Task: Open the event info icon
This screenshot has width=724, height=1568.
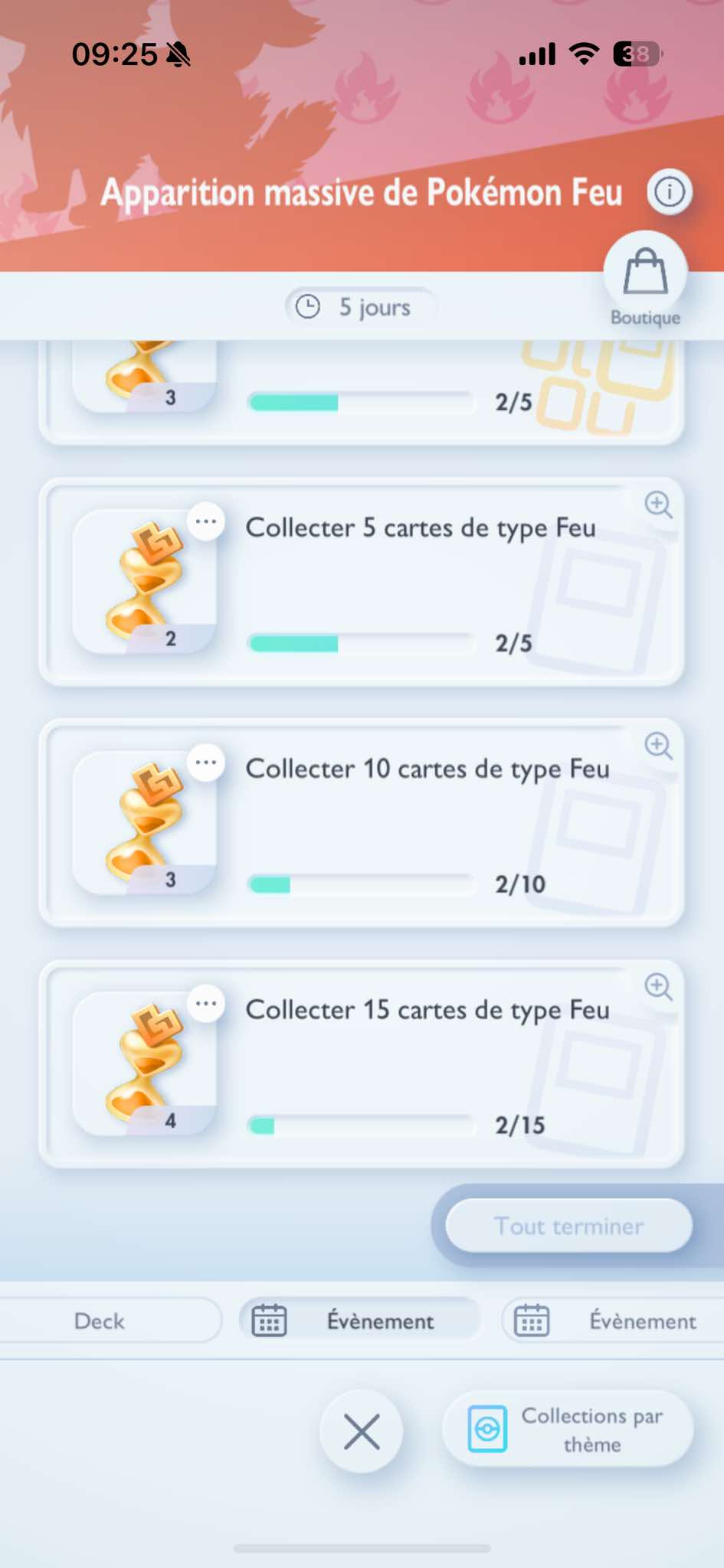Action: (x=670, y=191)
